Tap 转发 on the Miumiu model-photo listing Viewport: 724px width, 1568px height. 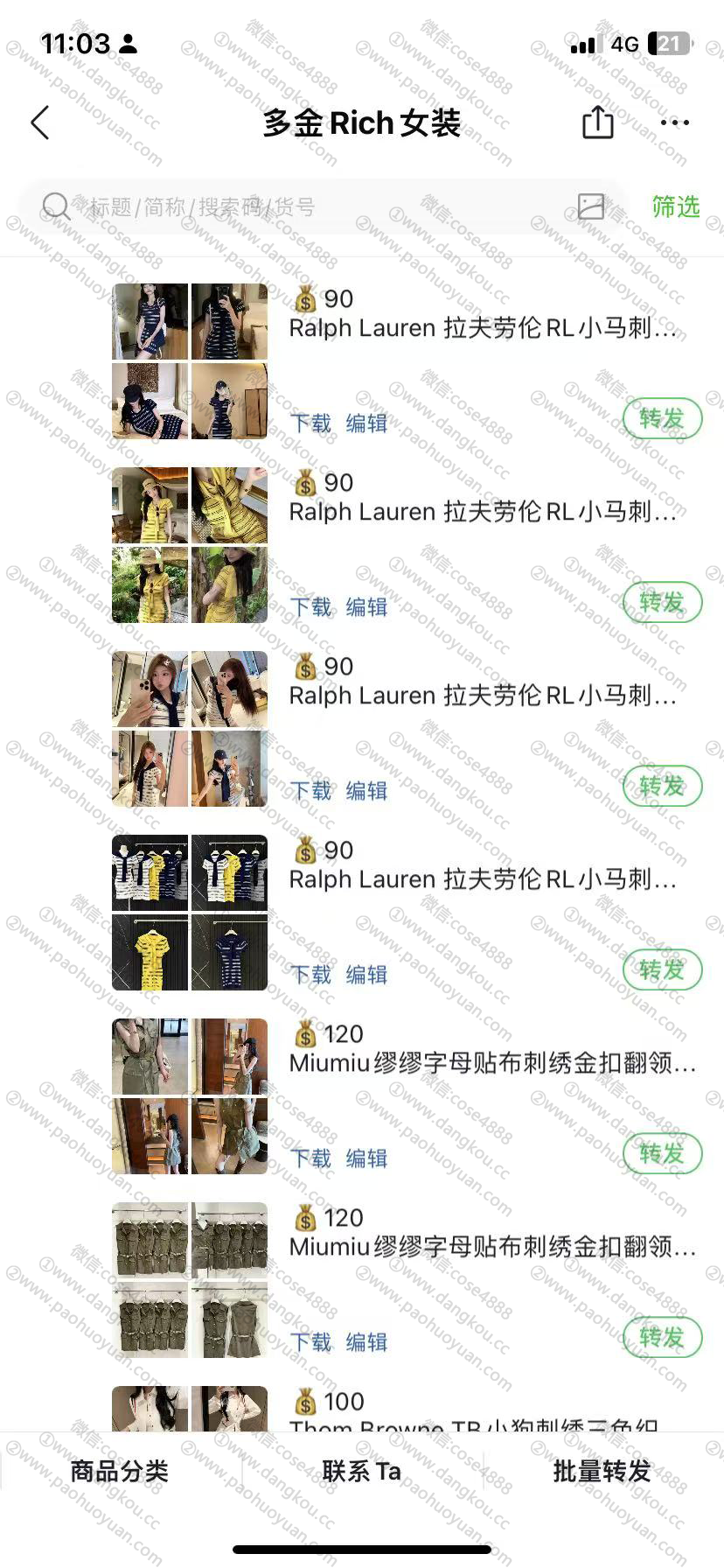tap(662, 1154)
